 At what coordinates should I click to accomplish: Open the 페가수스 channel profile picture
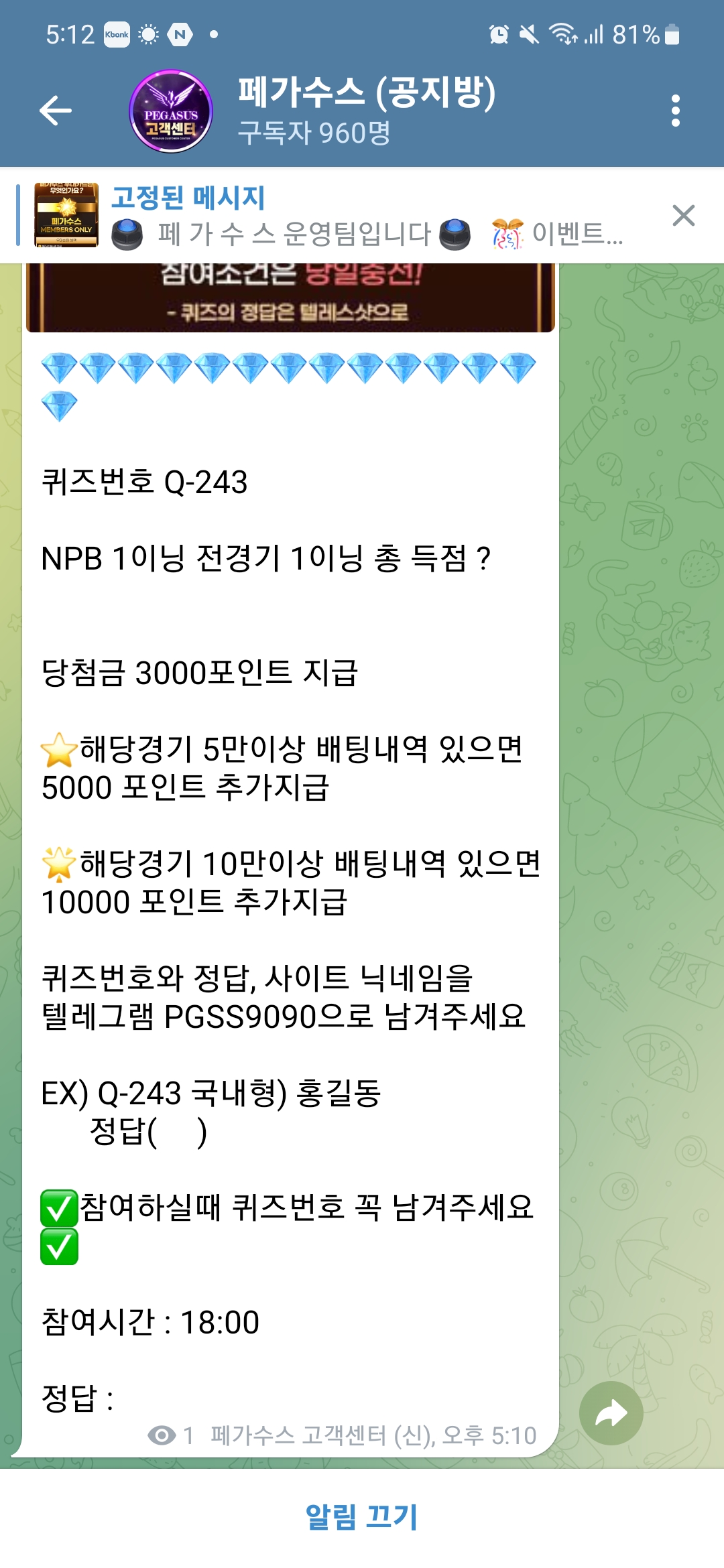click(171, 111)
